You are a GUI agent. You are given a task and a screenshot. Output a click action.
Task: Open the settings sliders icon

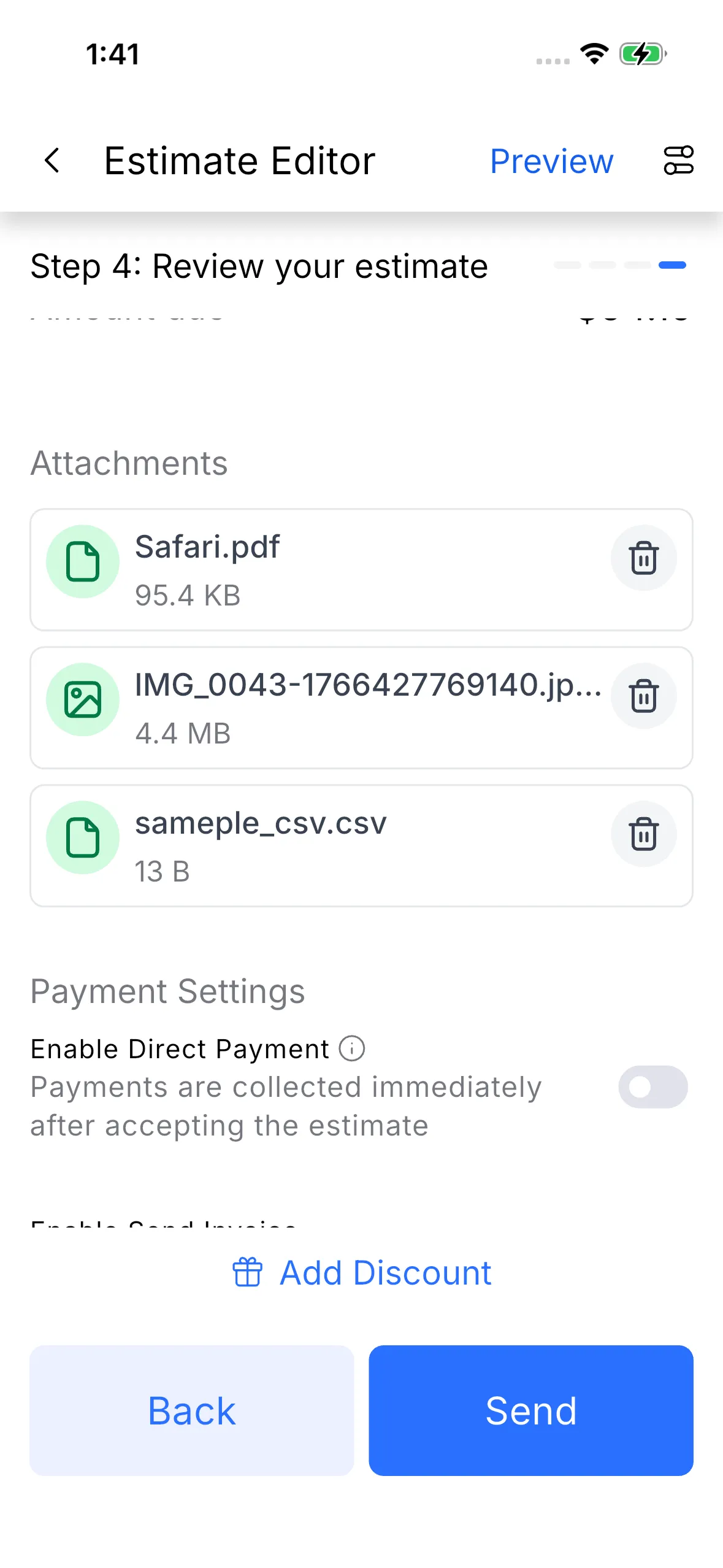click(x=678, y=161)
